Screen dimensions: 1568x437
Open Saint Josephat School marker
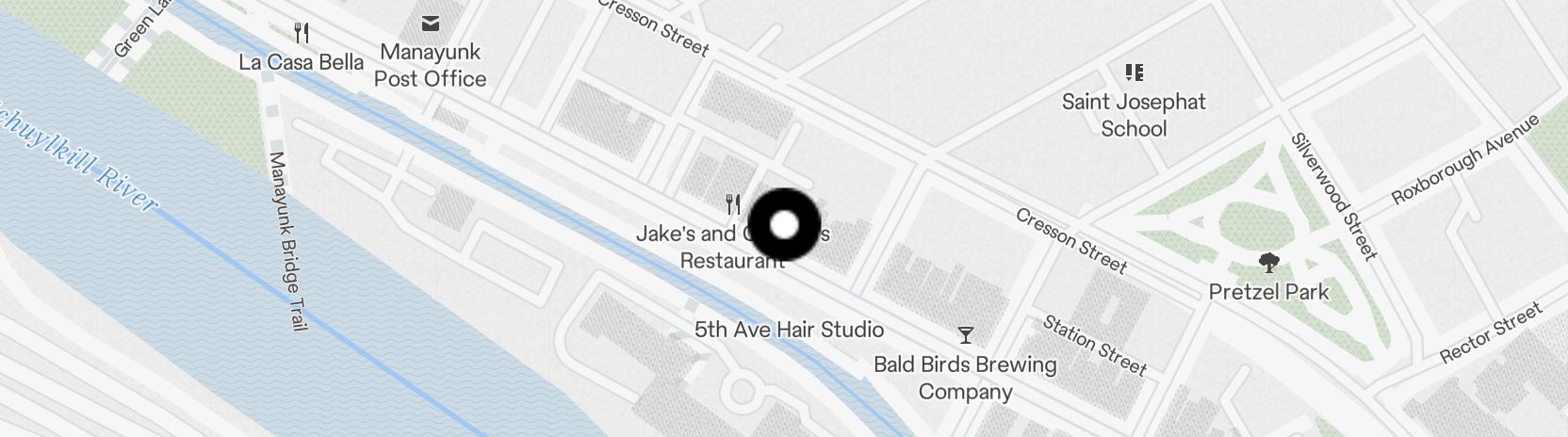click(1135, 73)
